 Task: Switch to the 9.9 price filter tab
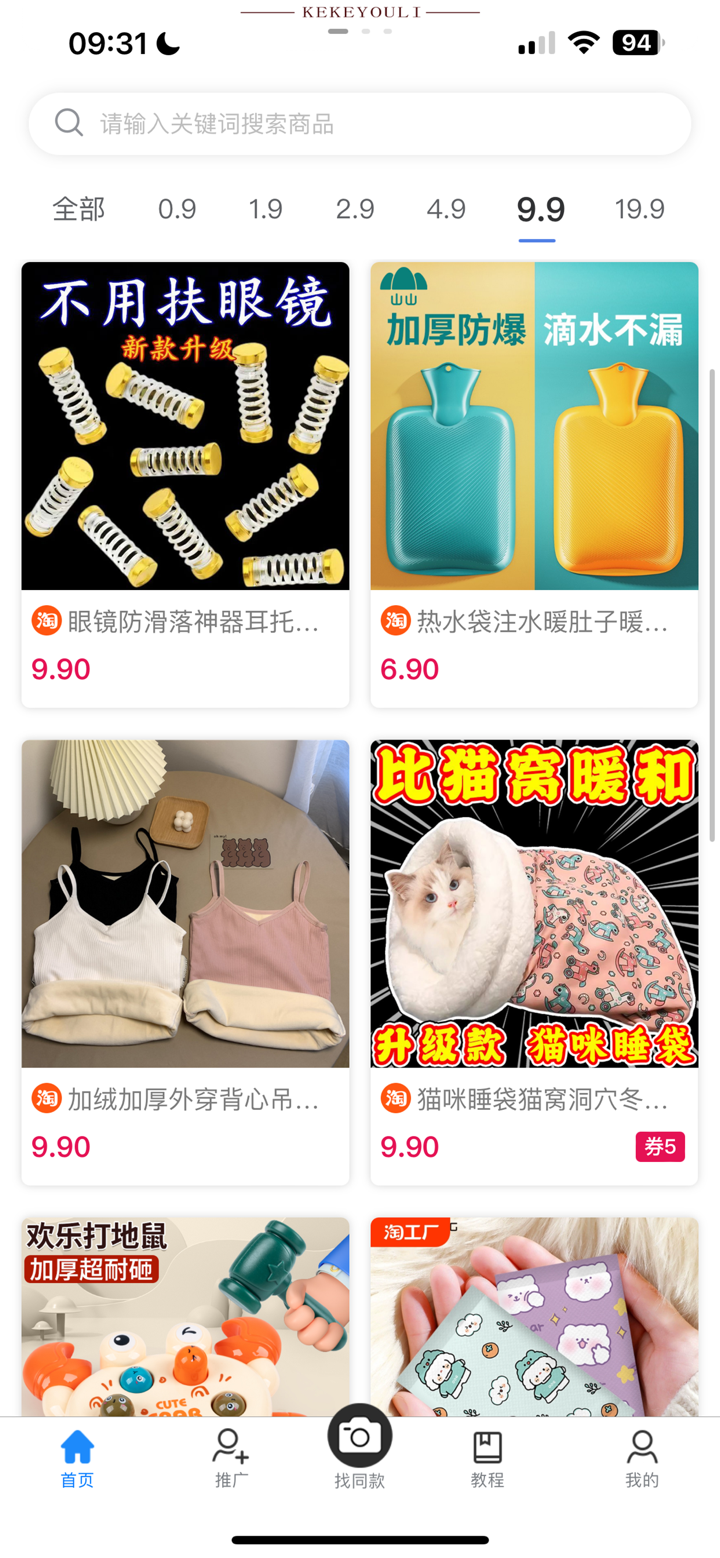tap(538, 209)
